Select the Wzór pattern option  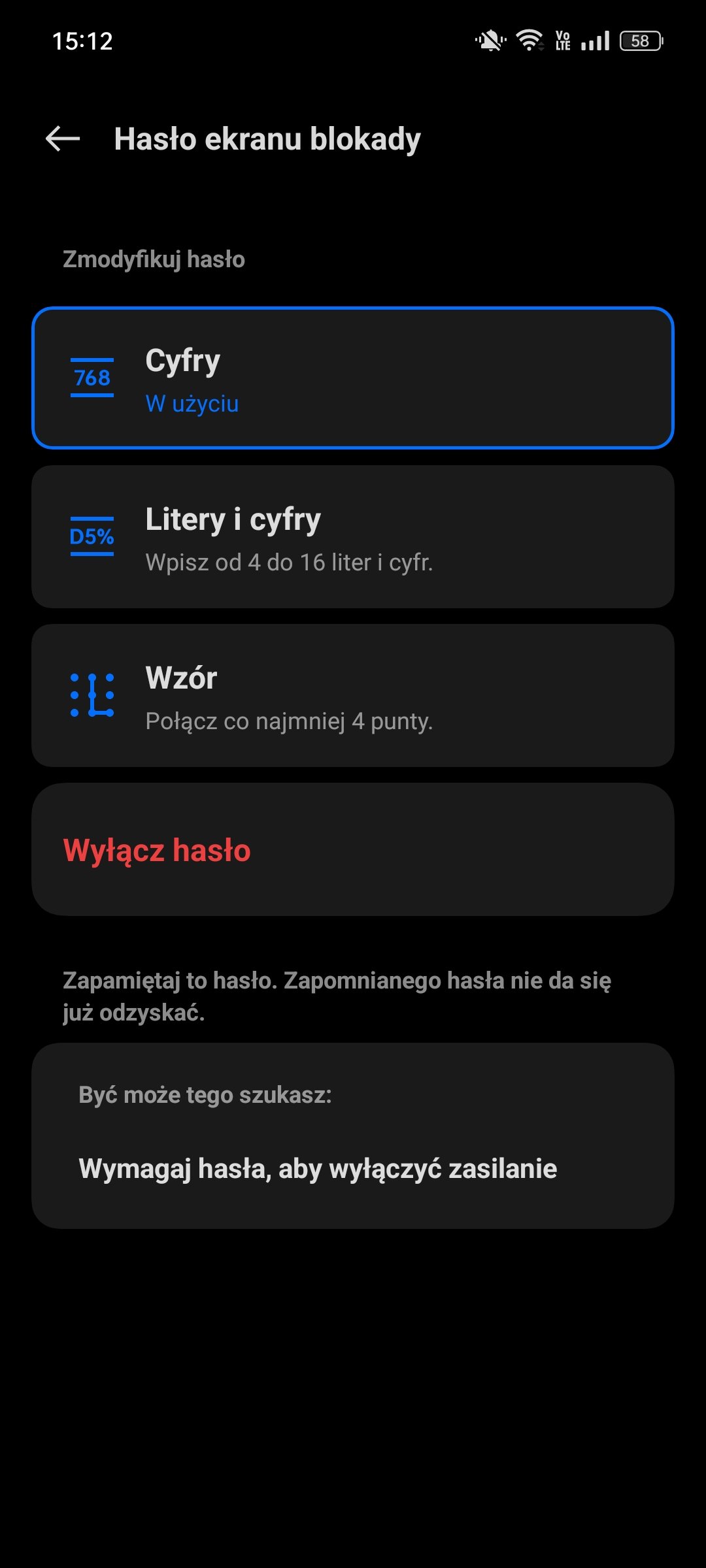click(353, 695)
